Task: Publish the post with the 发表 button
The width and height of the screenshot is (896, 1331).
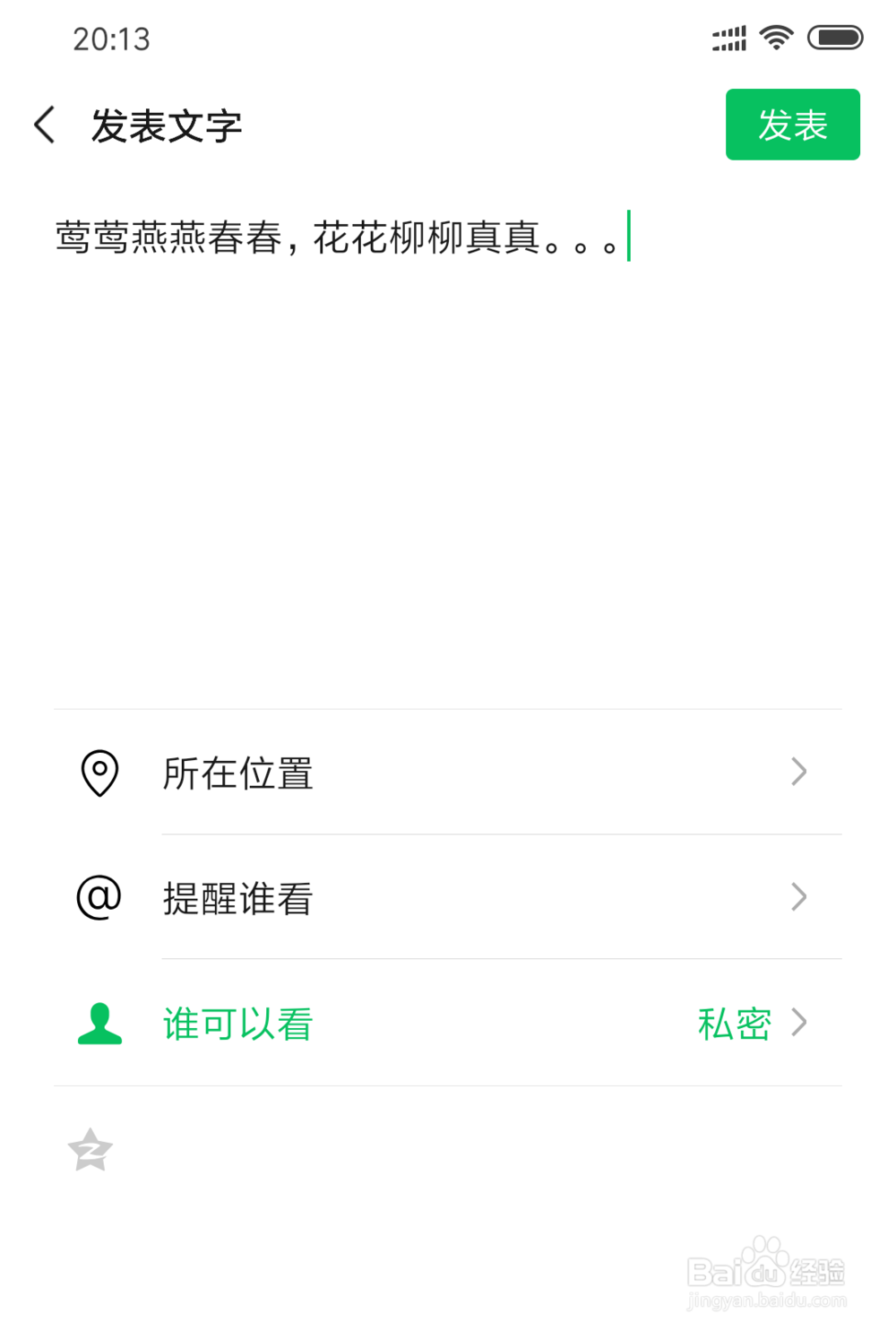Action: [792, 125]
